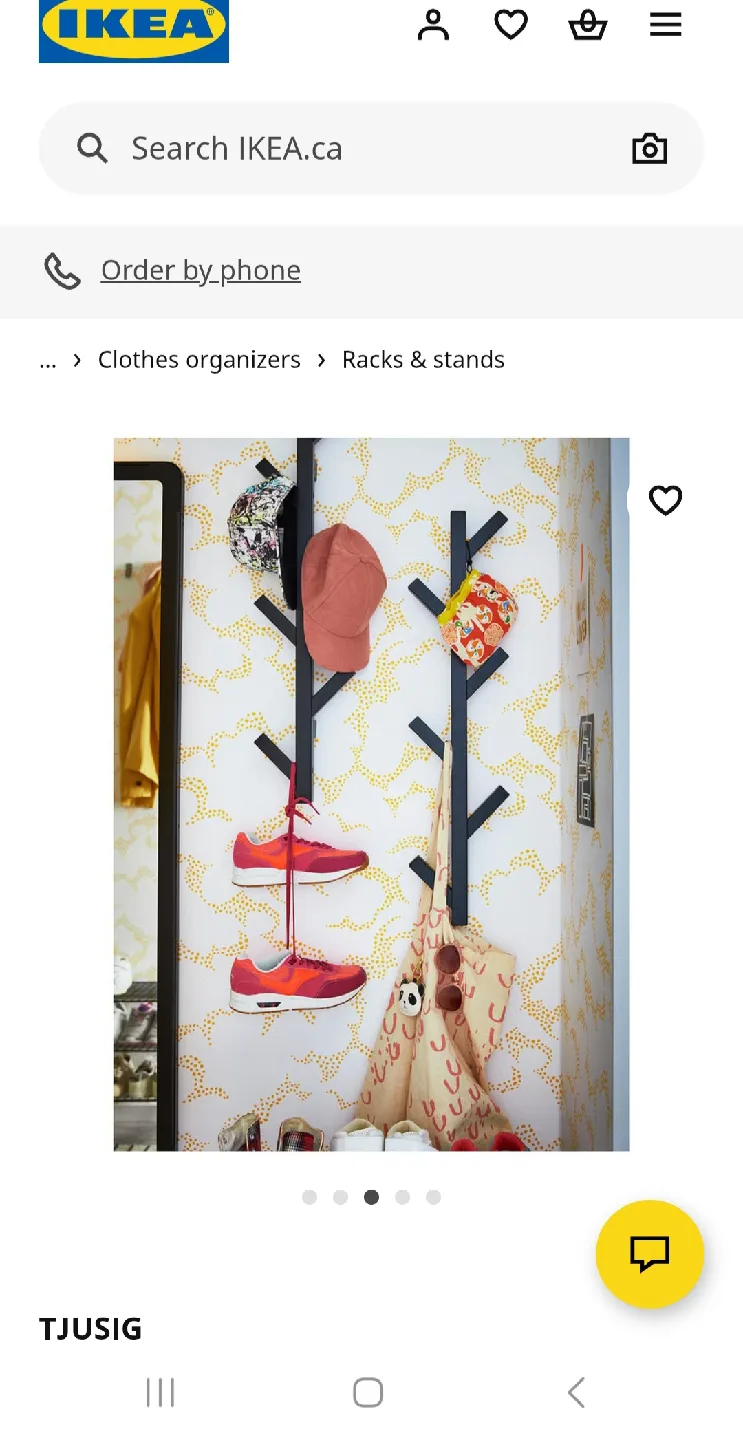The image size is (743, 1440).
Task: Open the chat bubble support button
Action: pos(649,1254)
